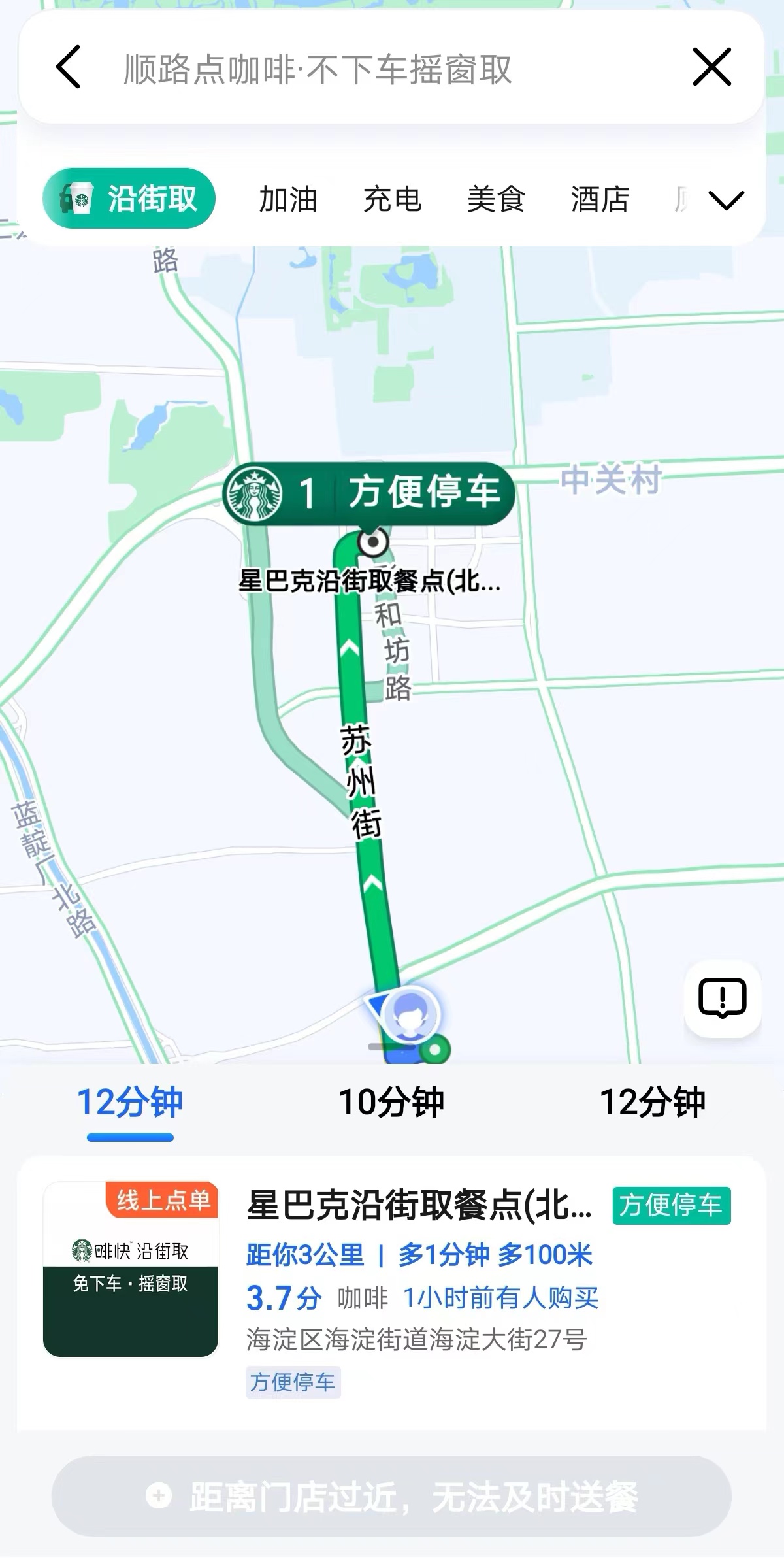Open the 美食 category

click(496, 199)
